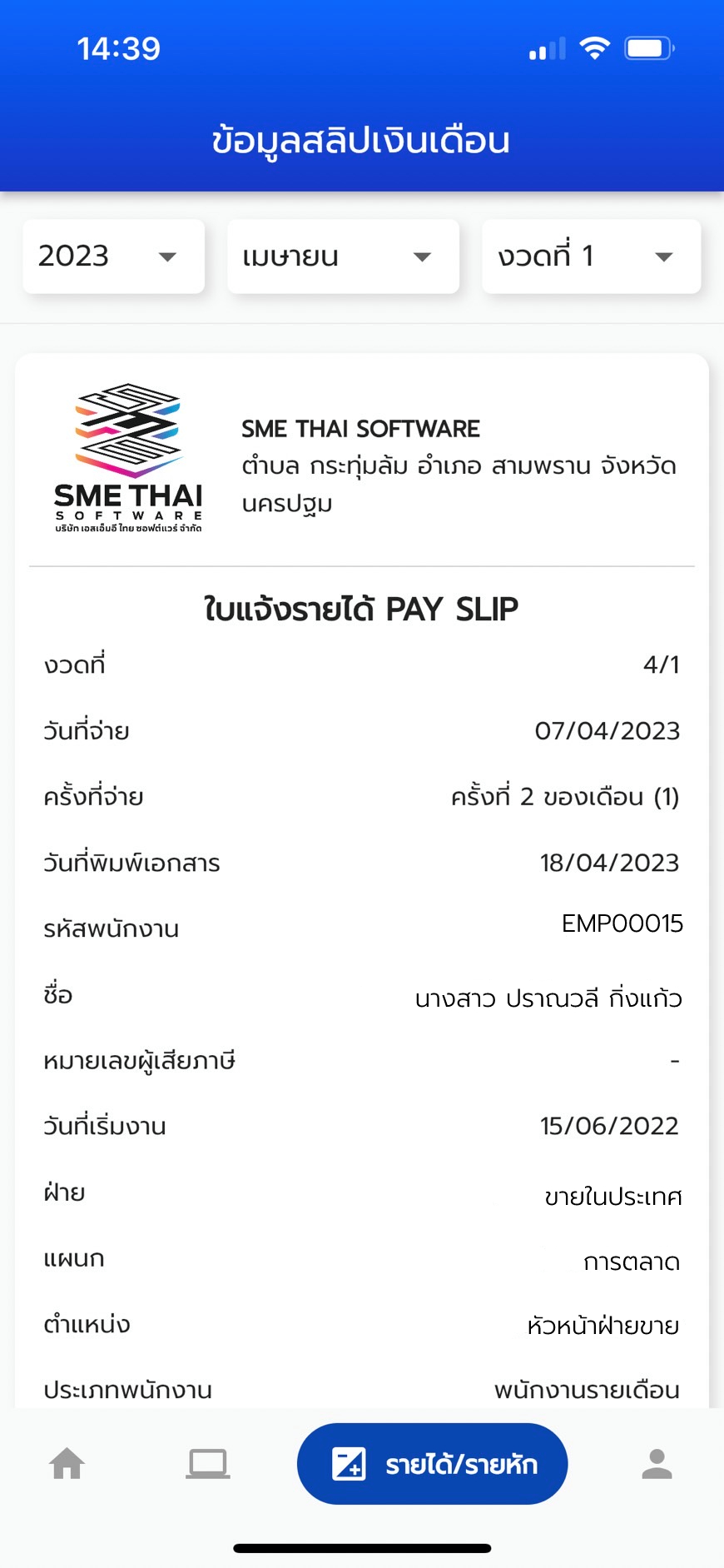This screenshot has width=724, height=1568.
Task: Open the month dropdown showing เมษายน
Action: [343, 256]
